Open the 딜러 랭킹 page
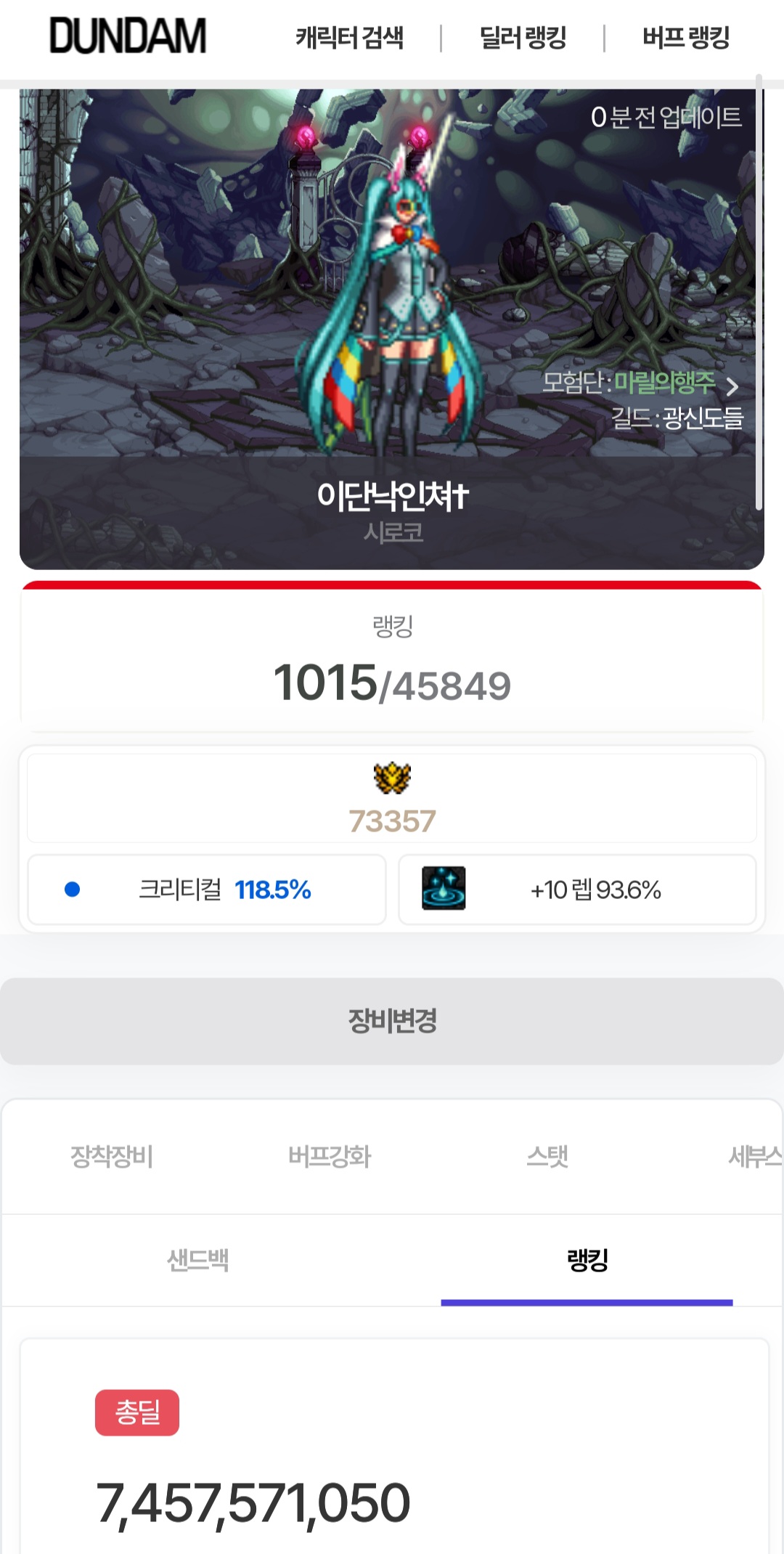784x1554 pixels. click(x=523, y=38)
